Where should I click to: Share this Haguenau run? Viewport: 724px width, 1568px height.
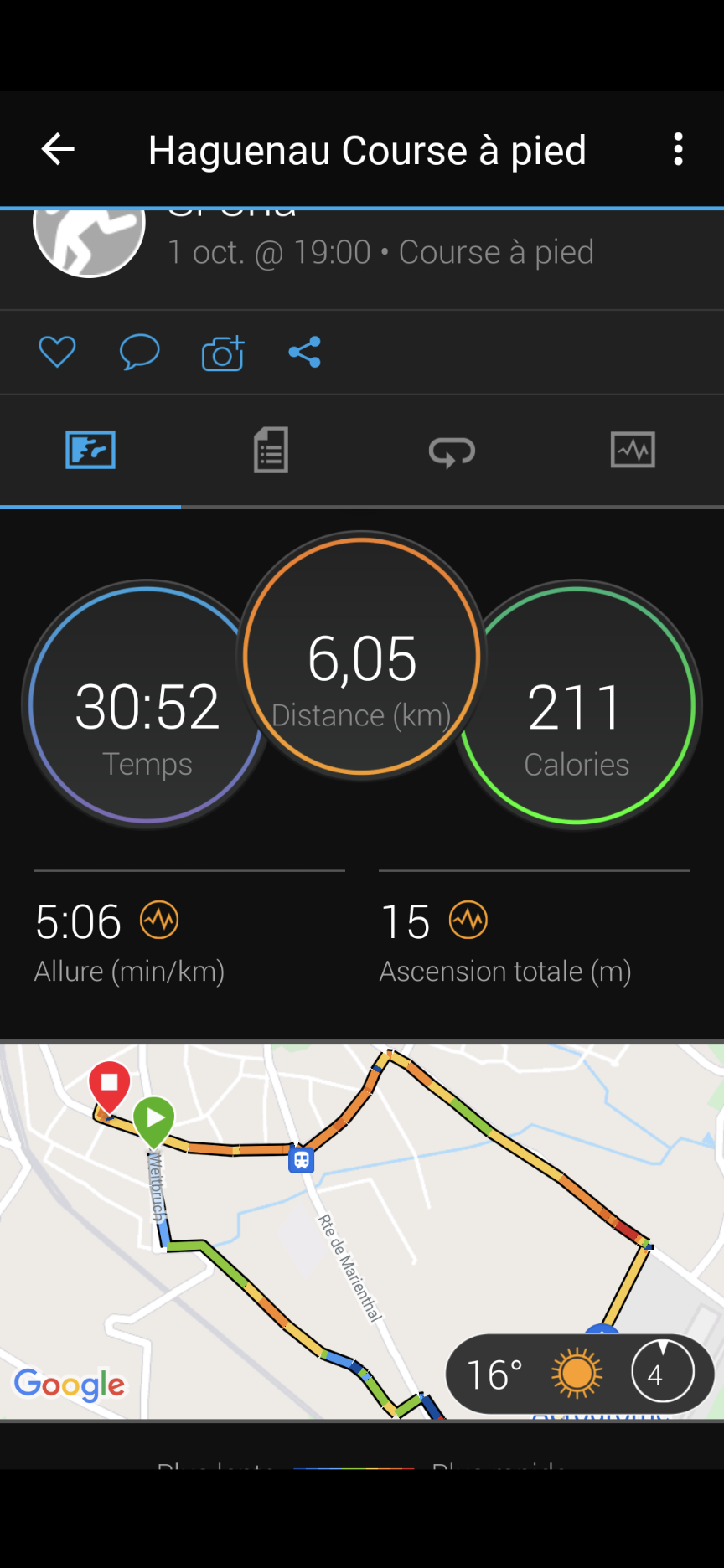[305, 352]
